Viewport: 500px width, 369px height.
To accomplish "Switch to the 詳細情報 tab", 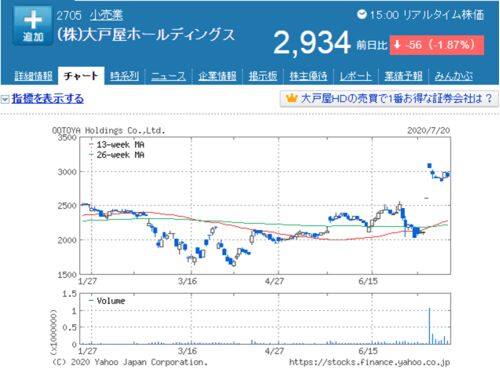I will click(33, 76).
